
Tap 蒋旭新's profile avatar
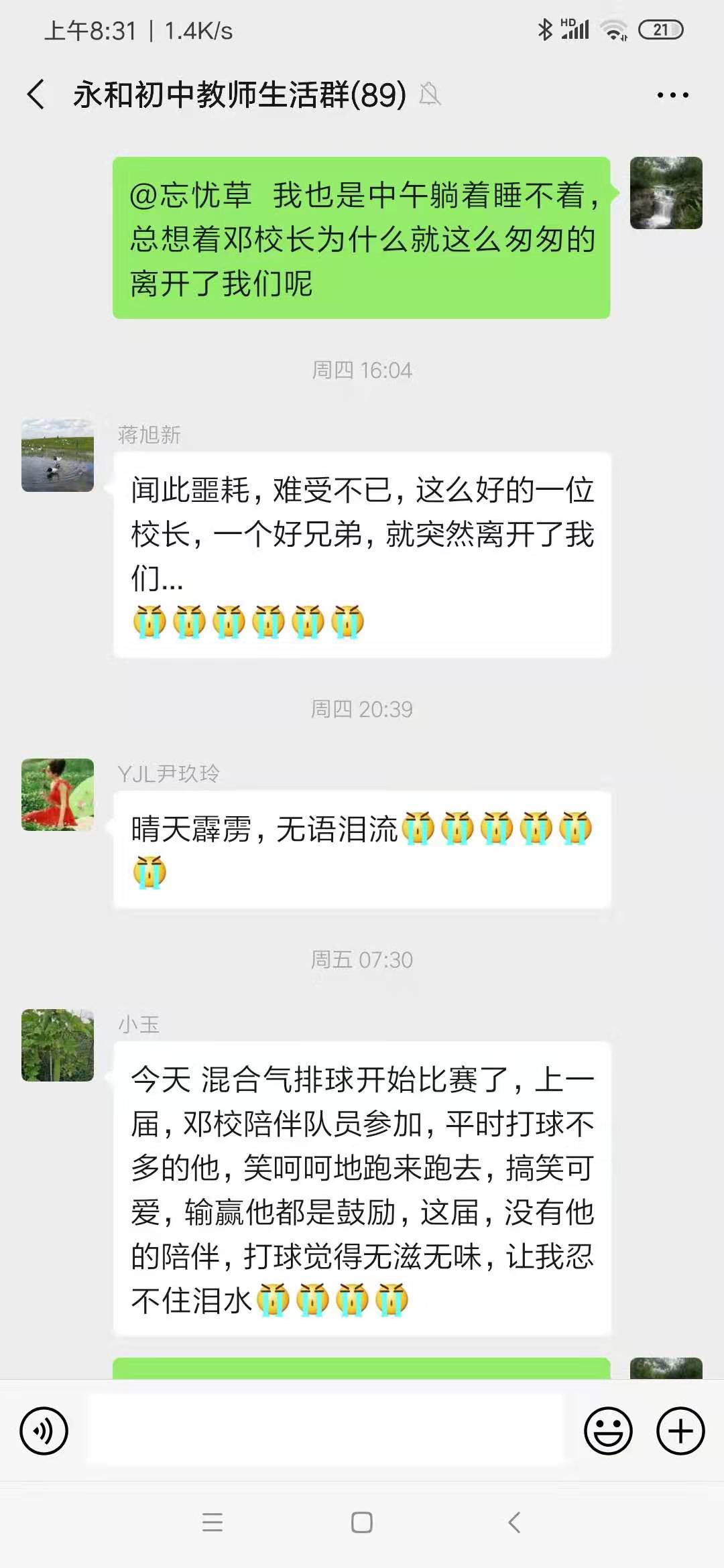(x=57, y=456)
